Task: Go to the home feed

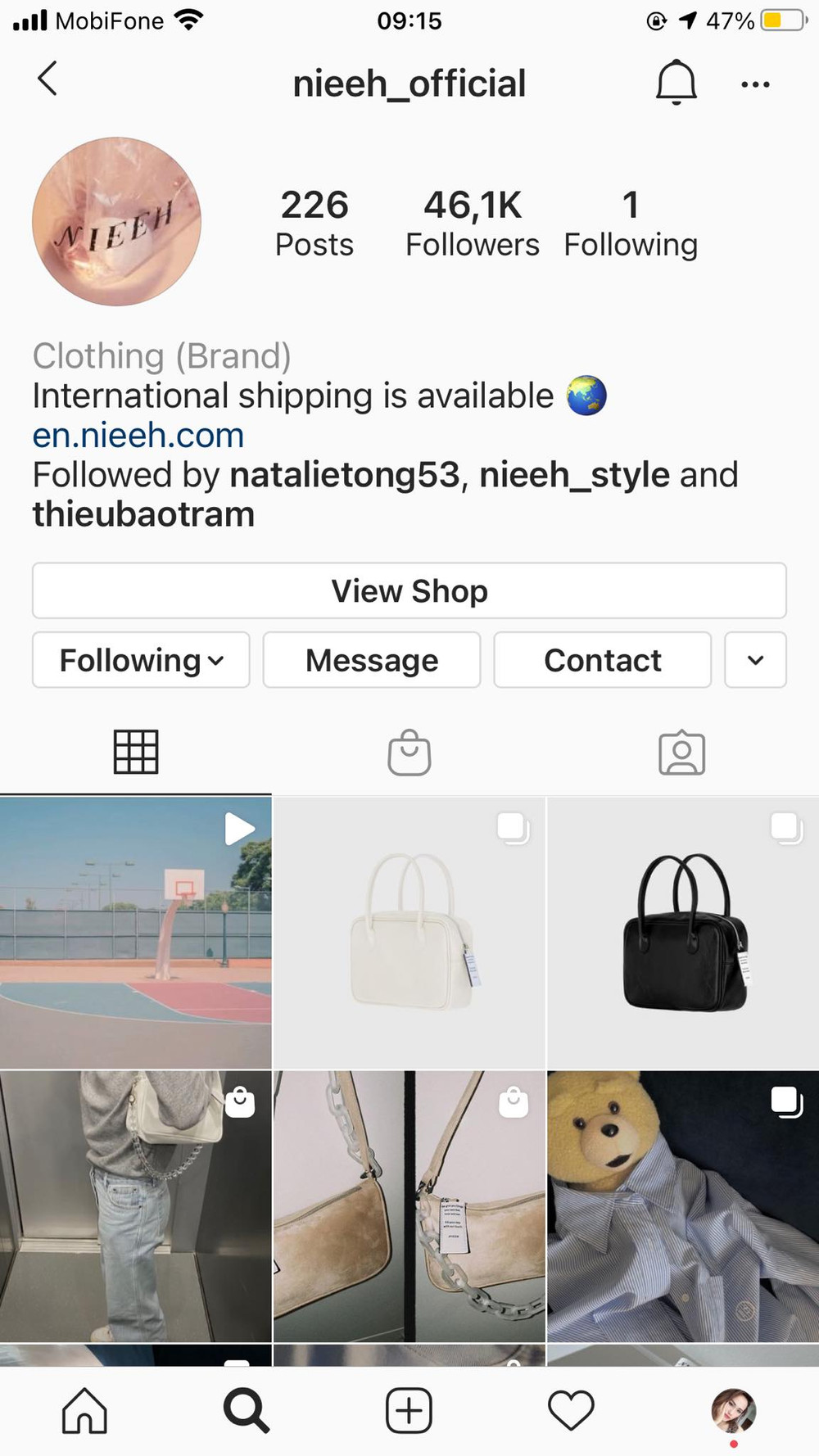Action: (85, 1410)
